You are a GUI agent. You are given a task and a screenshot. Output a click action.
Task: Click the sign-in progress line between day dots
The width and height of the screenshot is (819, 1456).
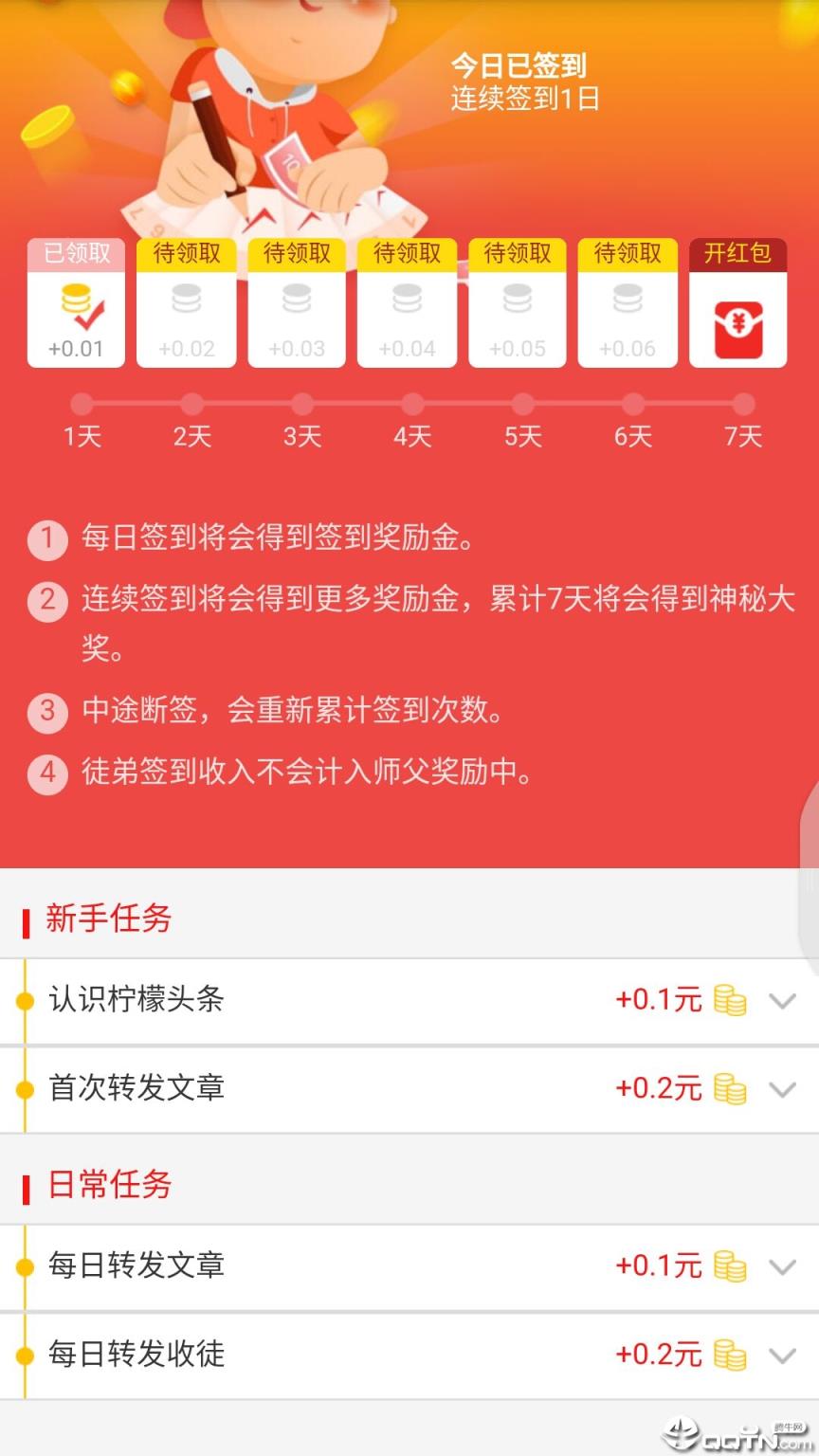point(413,403)
